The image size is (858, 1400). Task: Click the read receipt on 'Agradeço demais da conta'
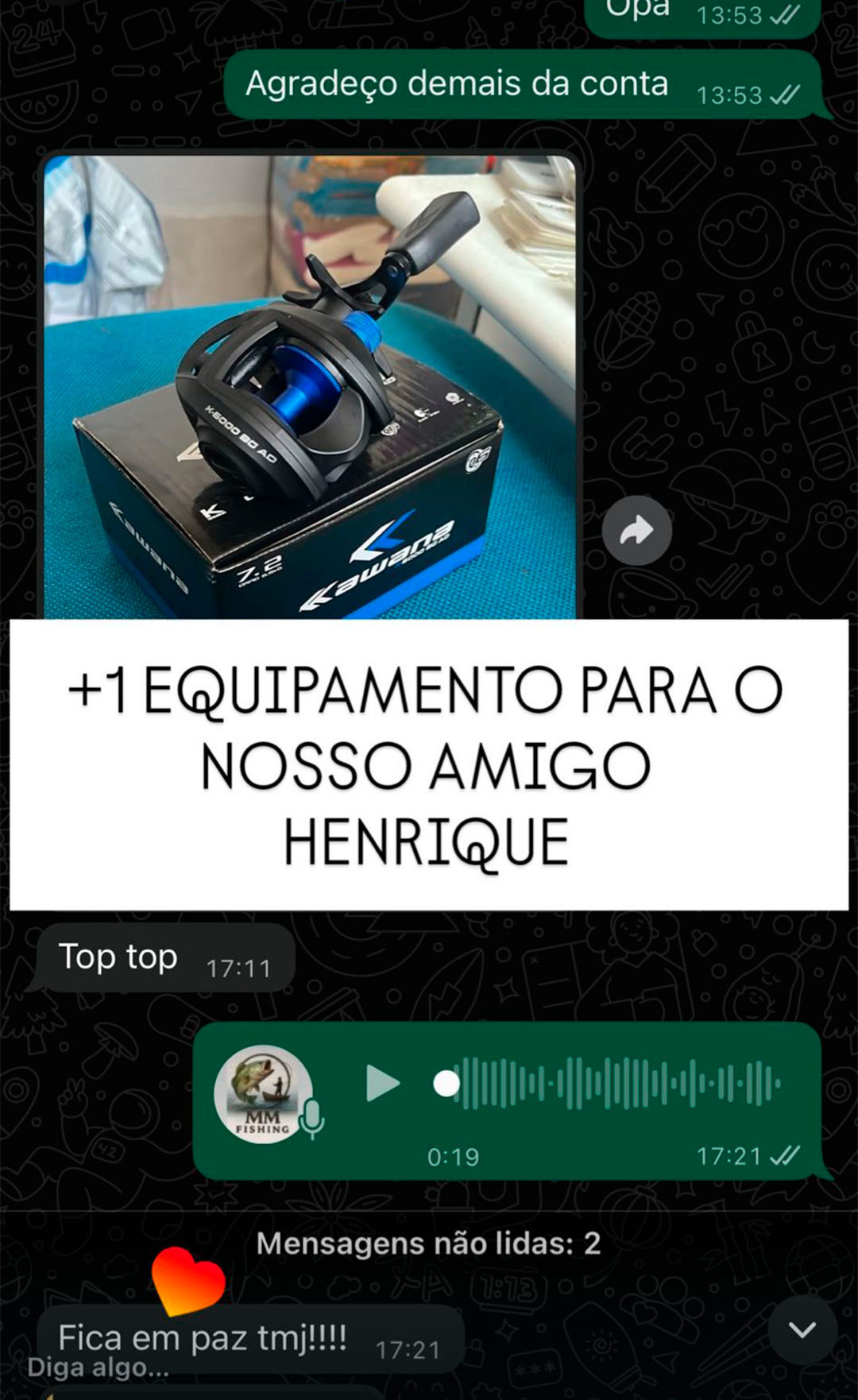[x=783, y=93]
